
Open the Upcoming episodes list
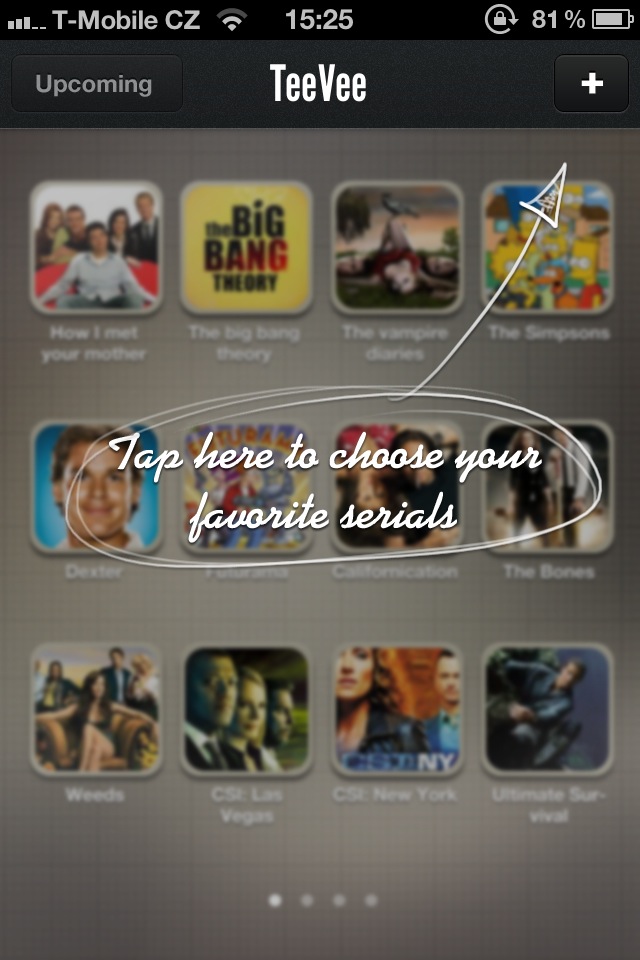(95, 84)
